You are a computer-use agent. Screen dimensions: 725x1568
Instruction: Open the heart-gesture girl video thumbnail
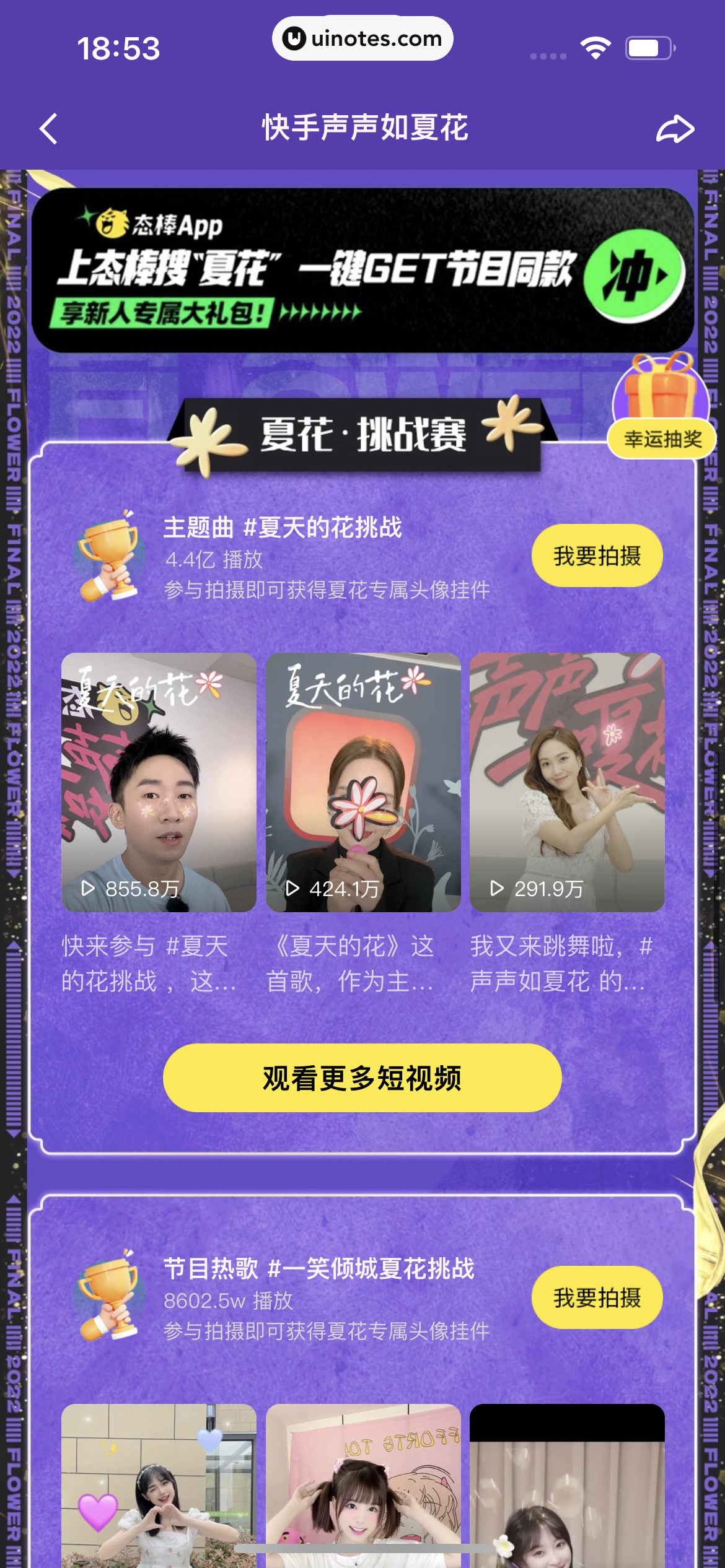159,1486
